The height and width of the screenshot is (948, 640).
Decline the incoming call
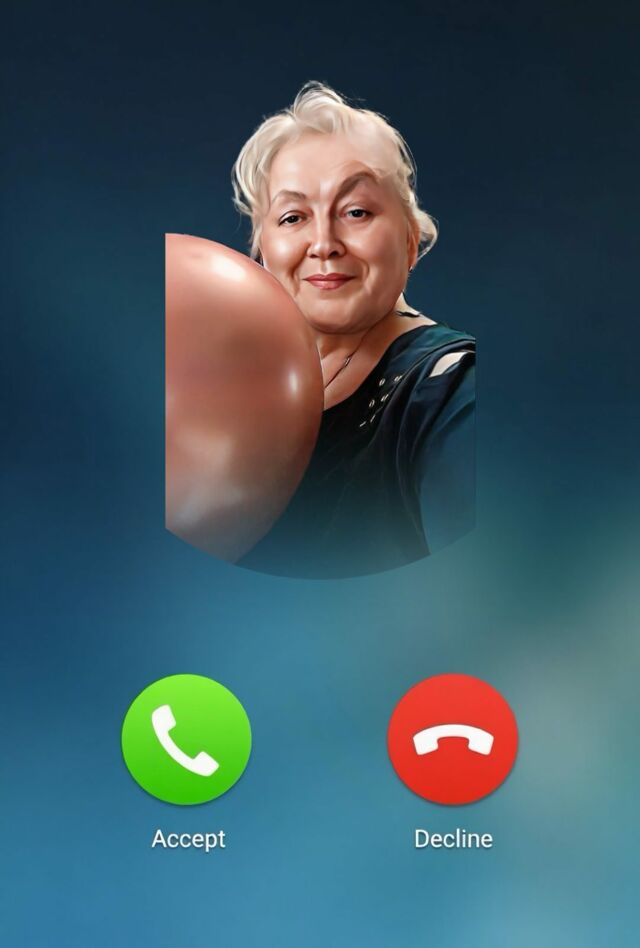453,739
